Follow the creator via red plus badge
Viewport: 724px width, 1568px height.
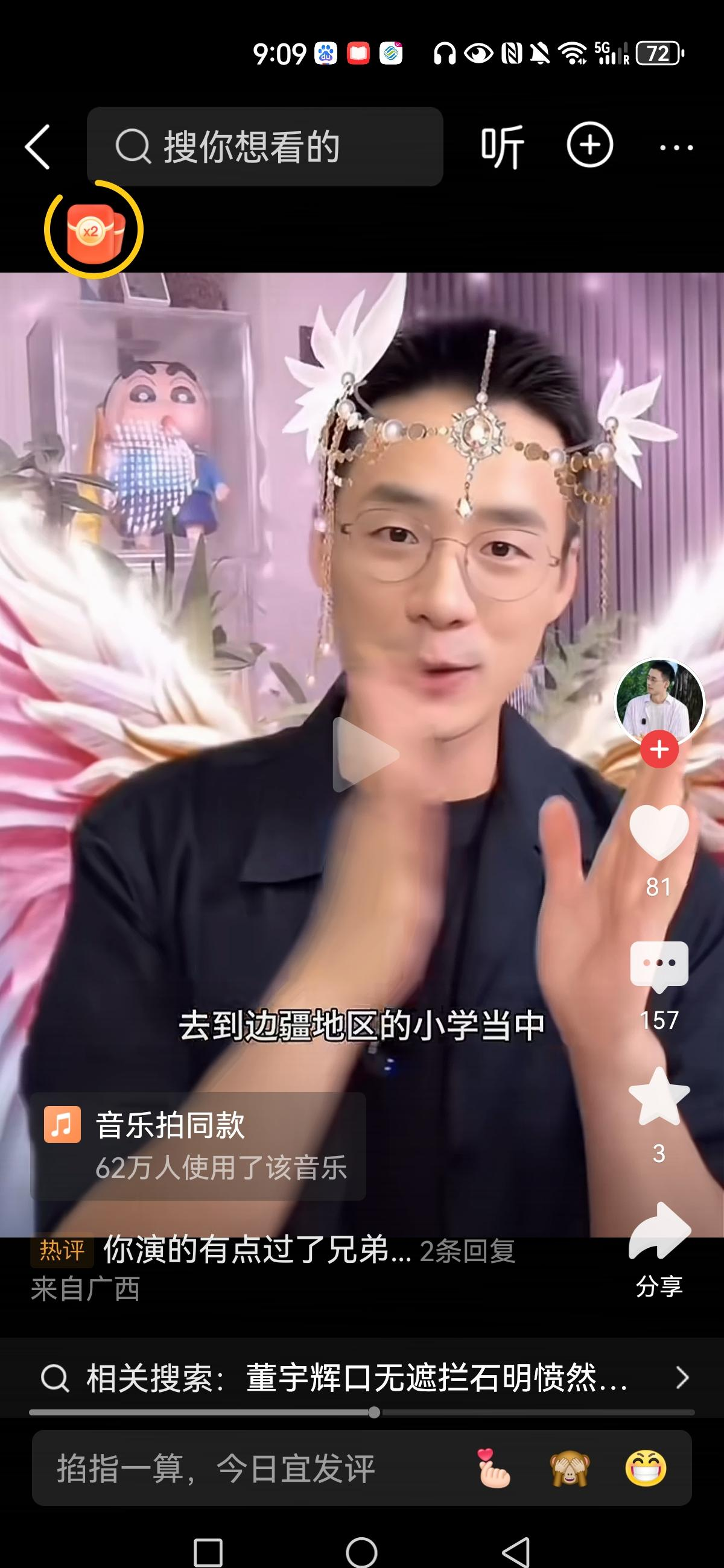(659, 750)
